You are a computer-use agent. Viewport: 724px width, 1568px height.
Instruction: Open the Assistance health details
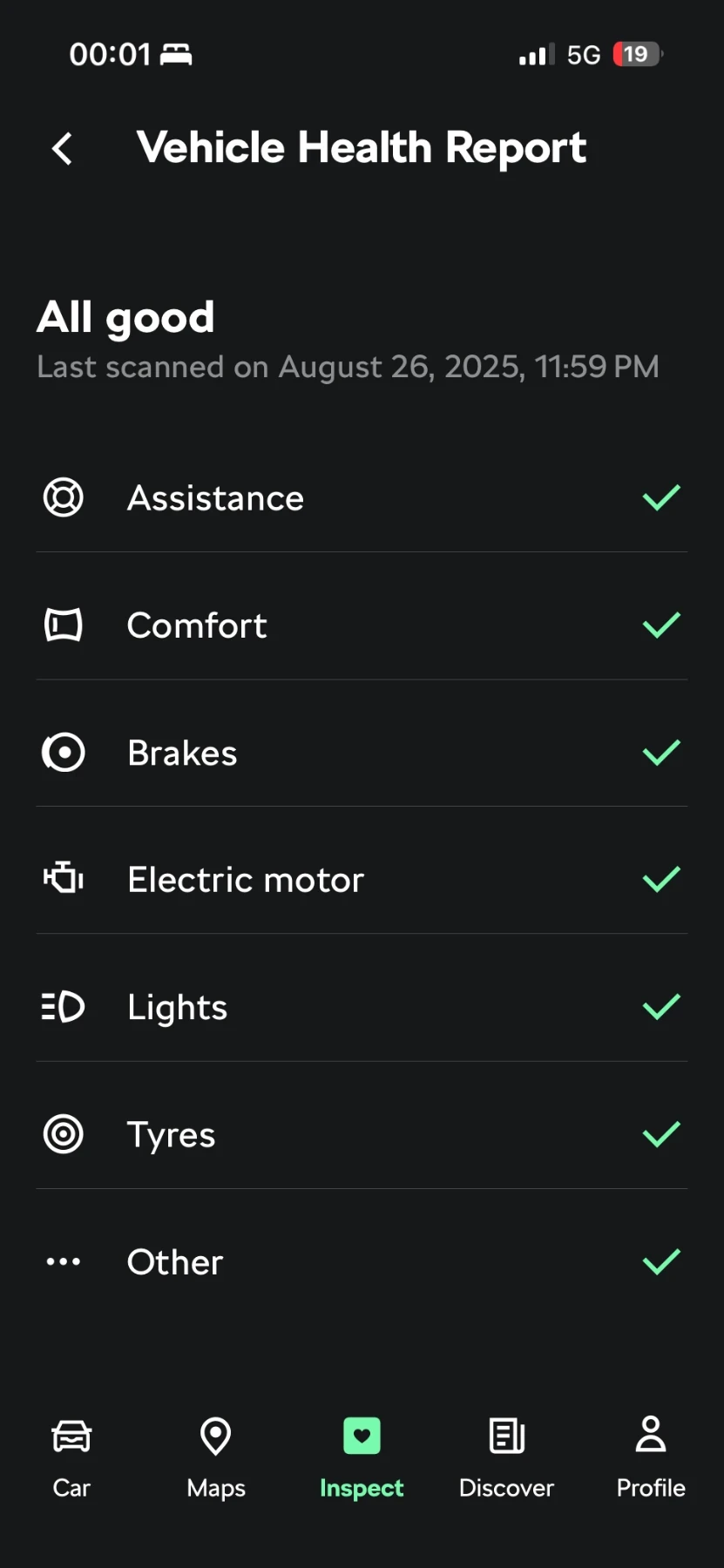click(x=362, y=498)
